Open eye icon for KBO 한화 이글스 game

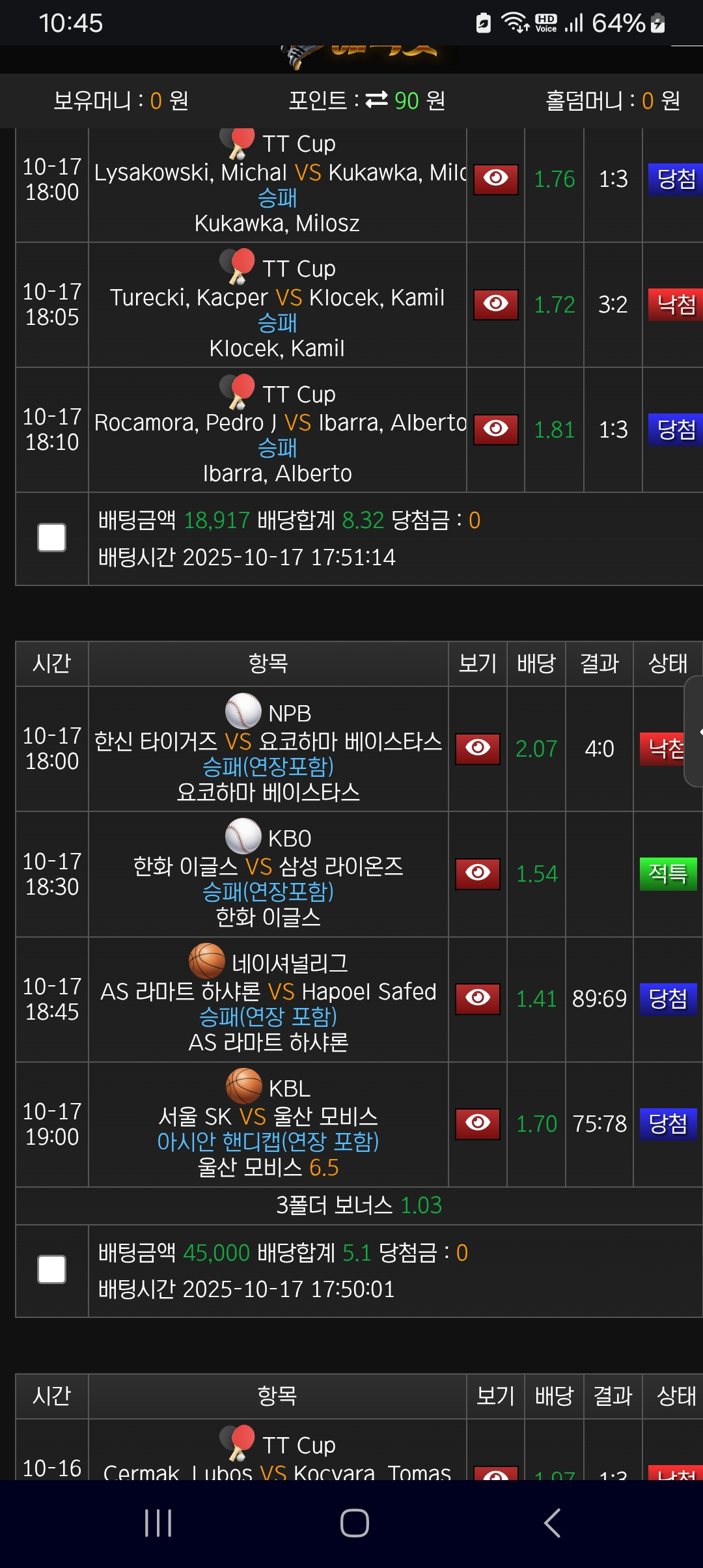point(478,873)
